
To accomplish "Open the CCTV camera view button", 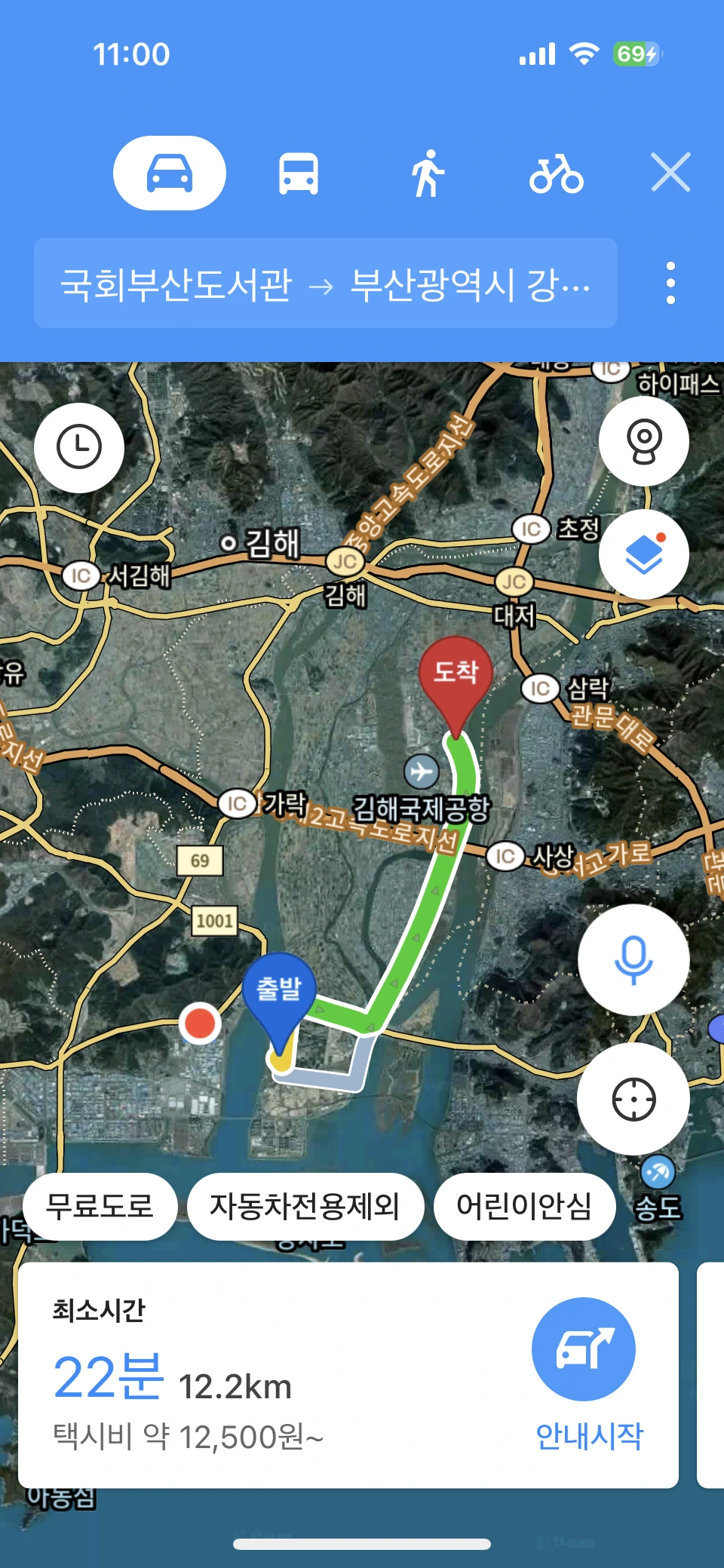I will point(644,441).
